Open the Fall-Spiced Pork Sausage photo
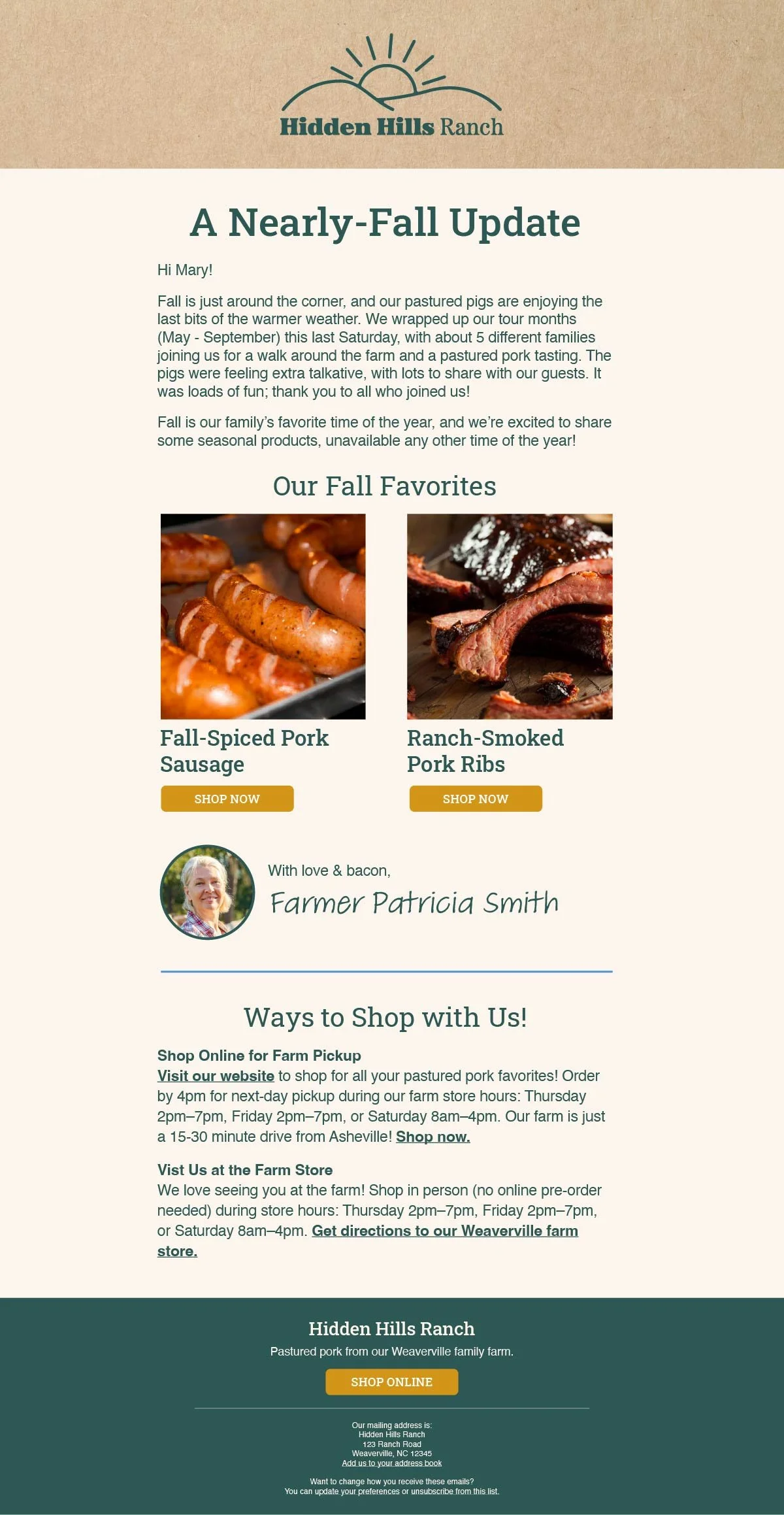The width and height of the screenshot is (784, 1515). tap(263, 616)
